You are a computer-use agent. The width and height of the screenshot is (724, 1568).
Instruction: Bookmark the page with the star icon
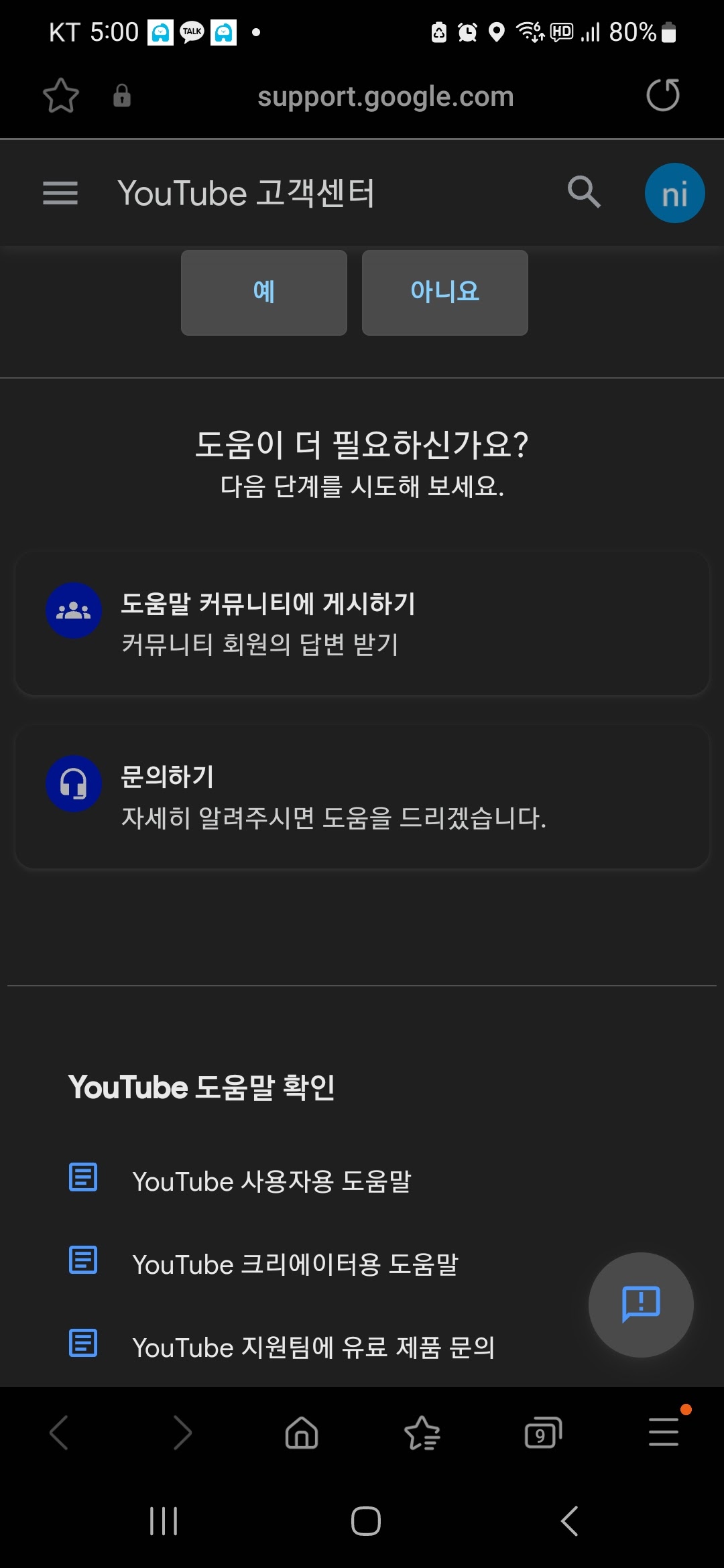pyautogui.click(x=60, y=96)
